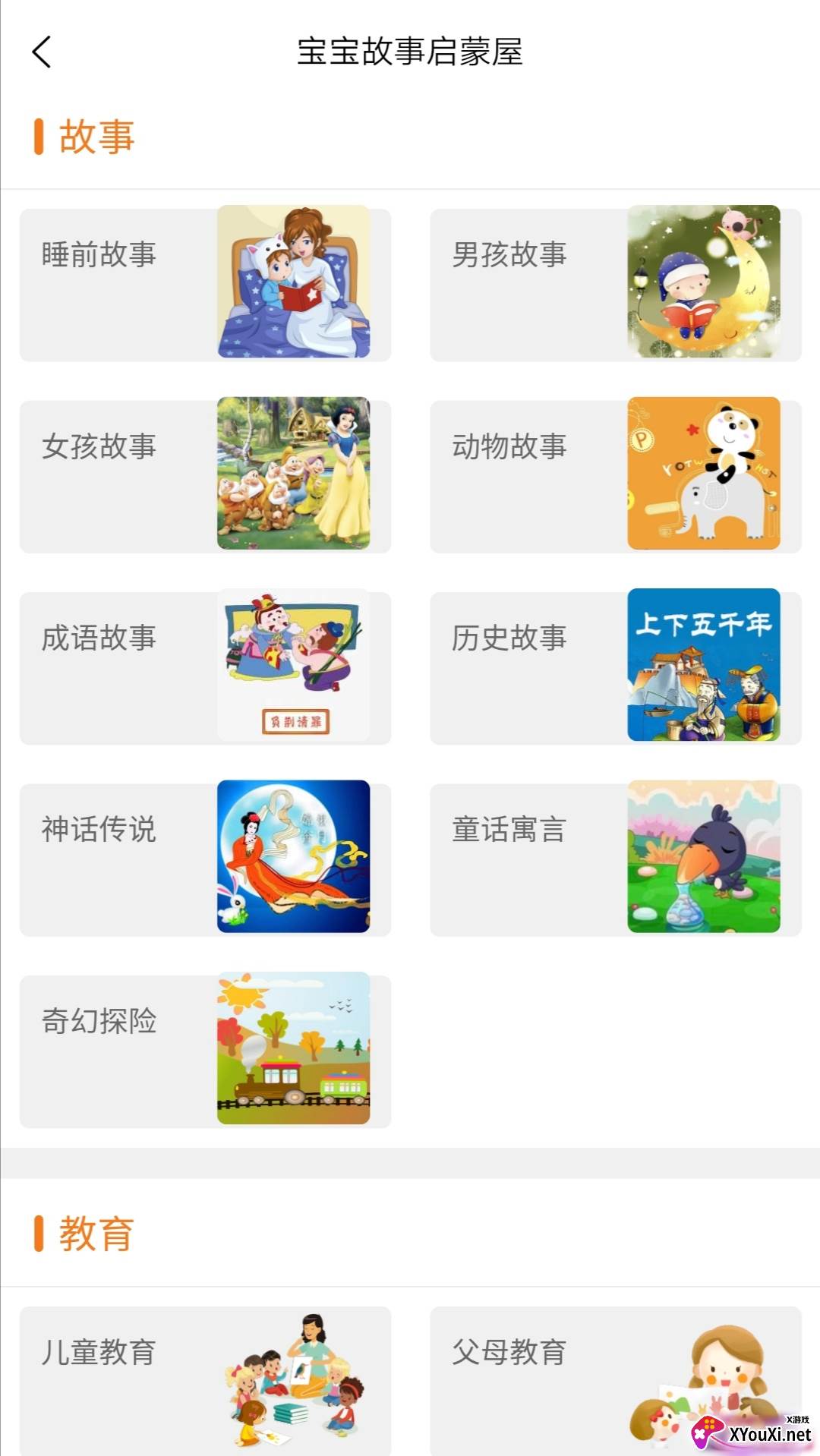Choose the 童话寓言 card
Image resolution: width=820 pixels, height=1456 pixels.
tap(615, 859)
